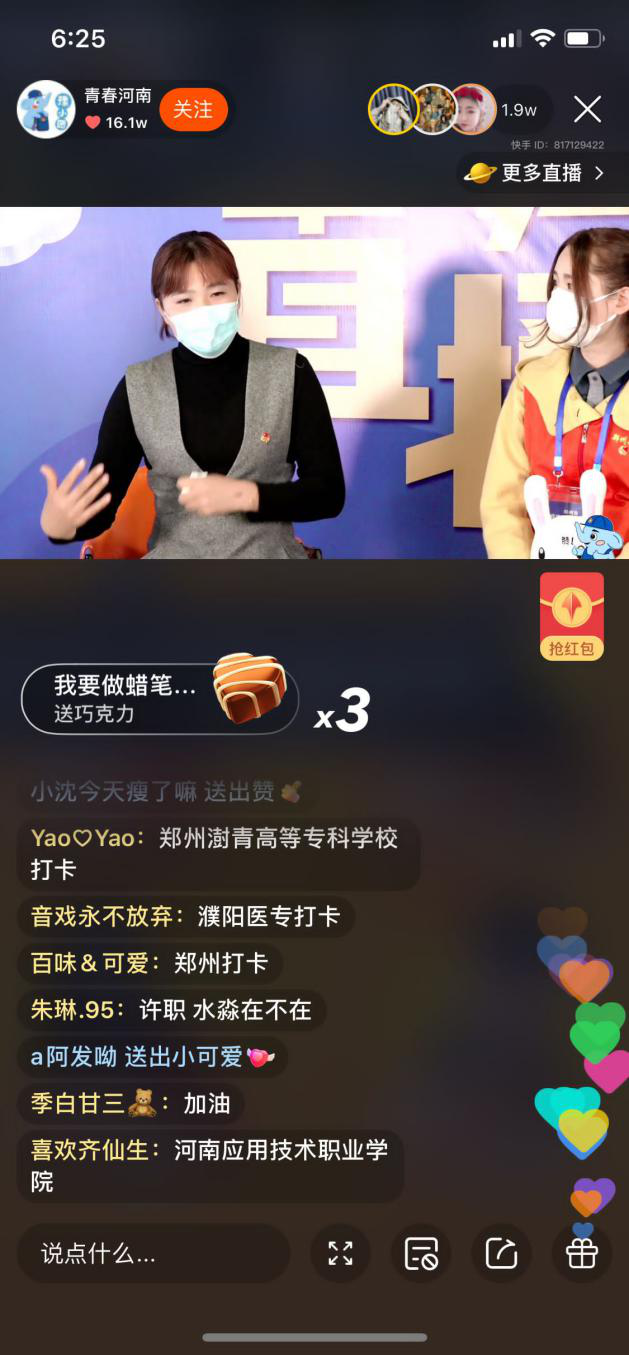Close the live stream

pos(587,109)
